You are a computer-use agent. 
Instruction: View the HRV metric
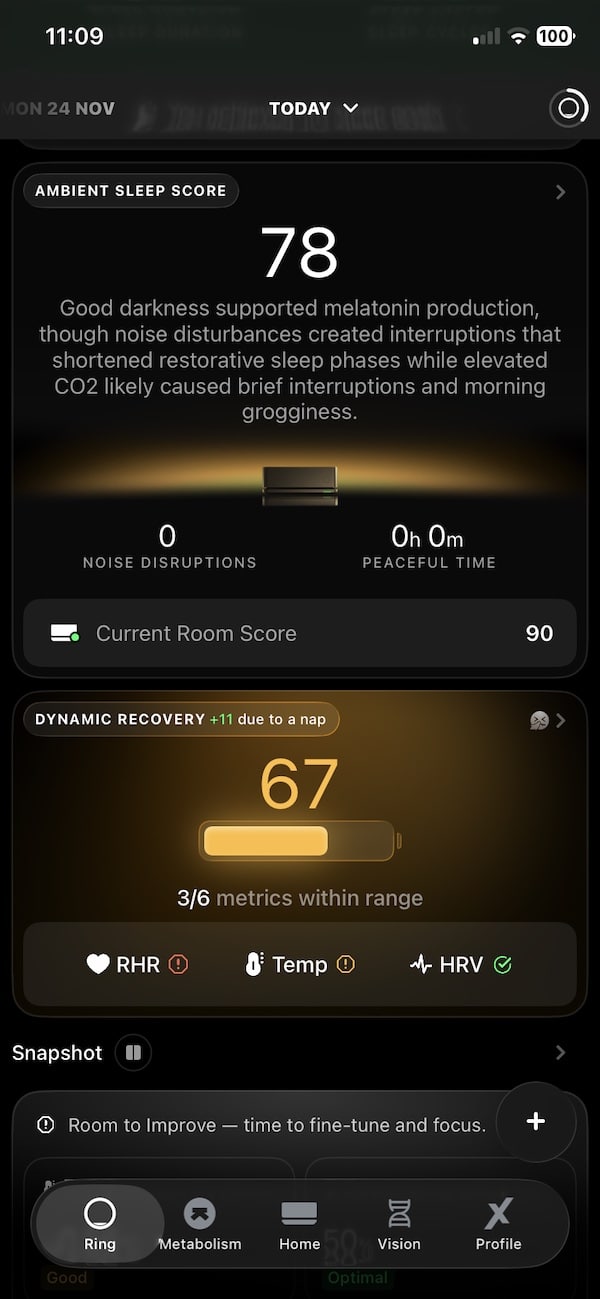point(460,964)
